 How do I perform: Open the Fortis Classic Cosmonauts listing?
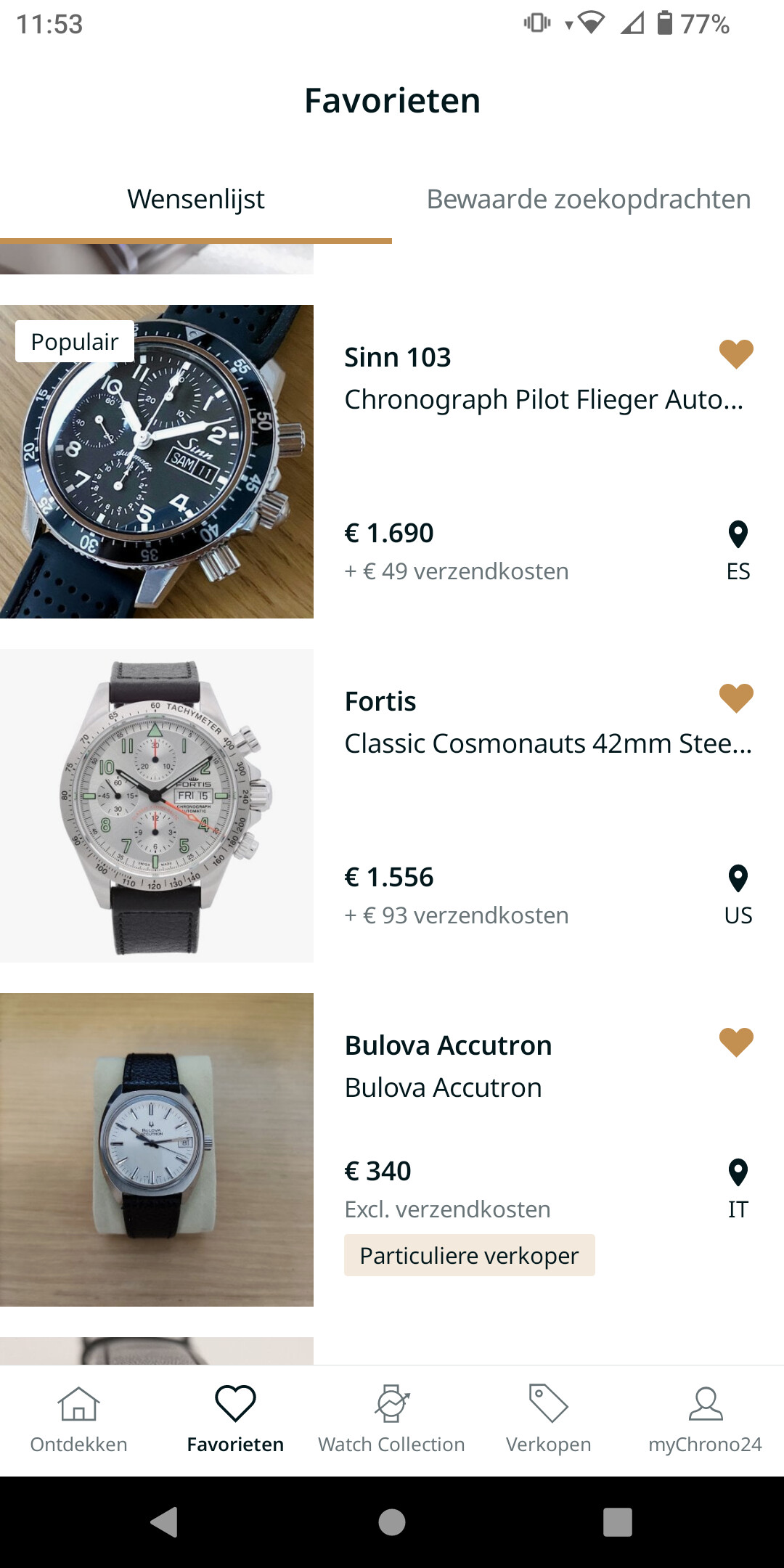click(x=392, y=806)
